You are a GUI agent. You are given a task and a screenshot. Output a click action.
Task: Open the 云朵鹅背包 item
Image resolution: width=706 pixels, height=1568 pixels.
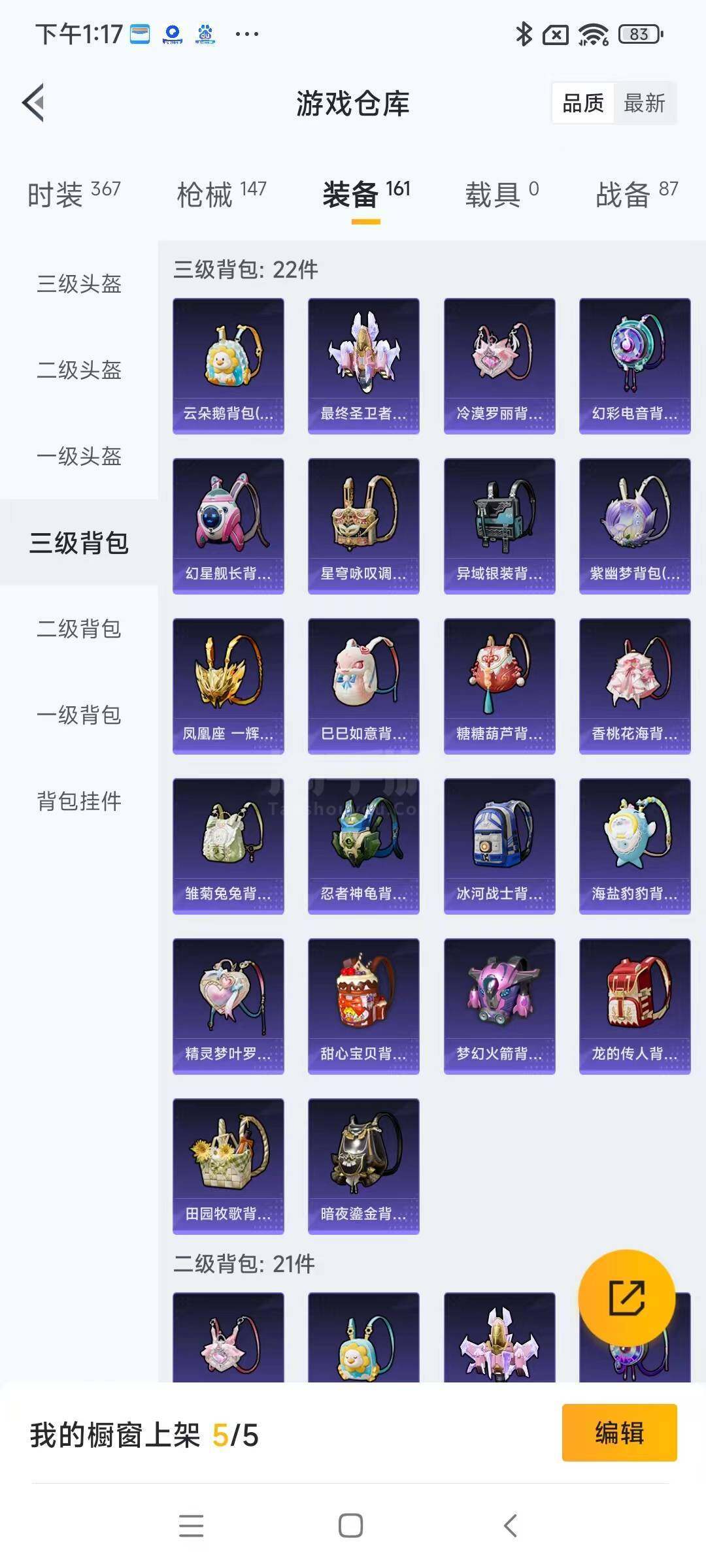coord(228,366)
